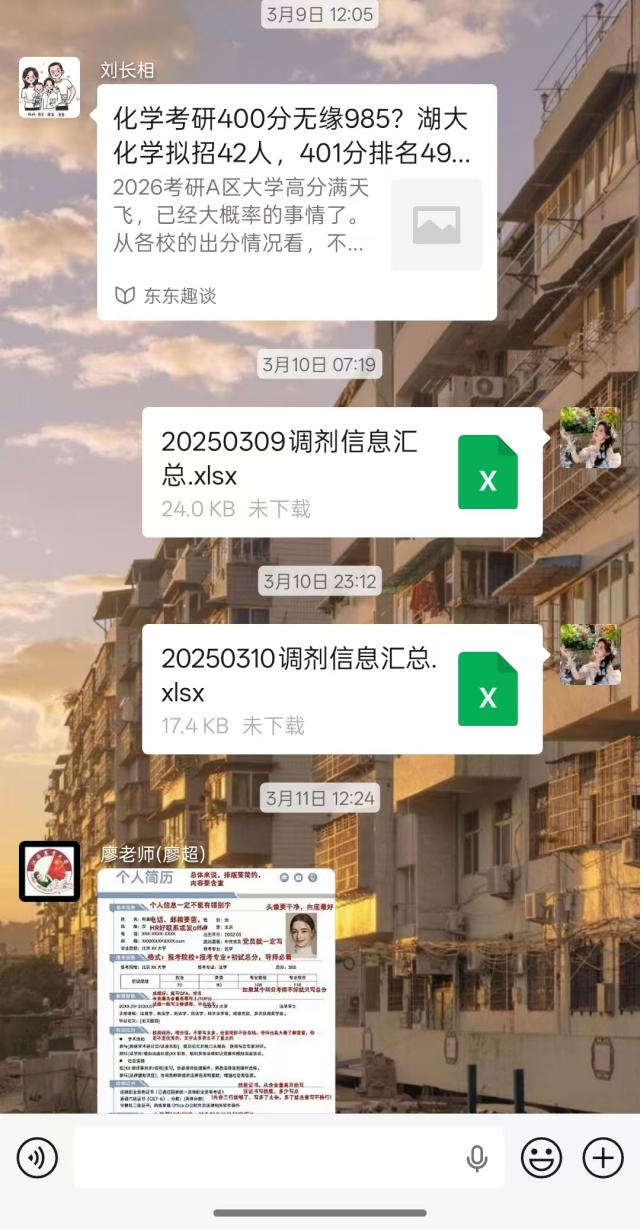643x1232 pixels.
Task: Open the 20250309调剂信息汇总.xlsx file
Action: [342, 472]
